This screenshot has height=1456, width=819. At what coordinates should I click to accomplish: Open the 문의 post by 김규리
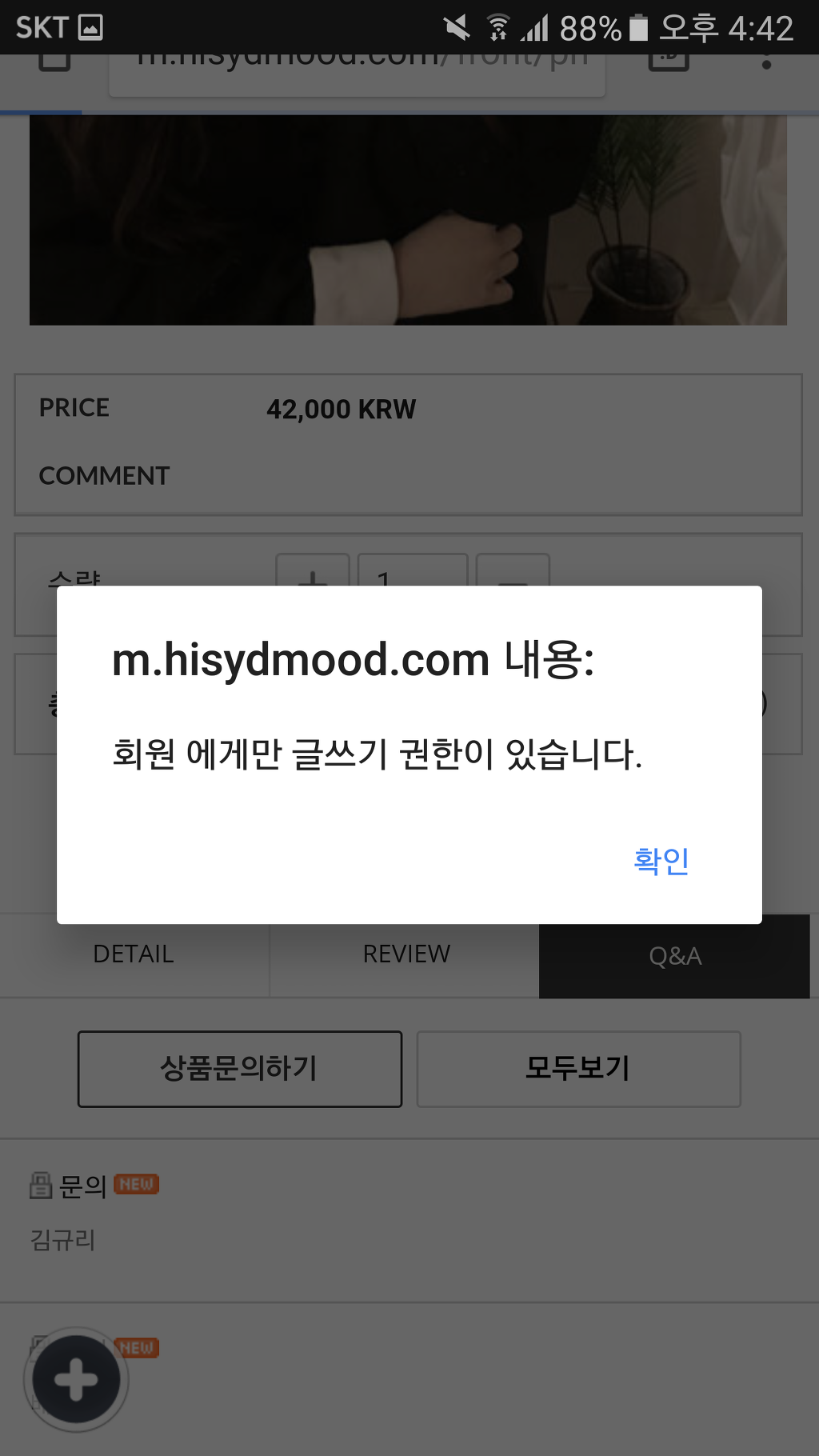pyautogui.click(x=83, y=1186)
